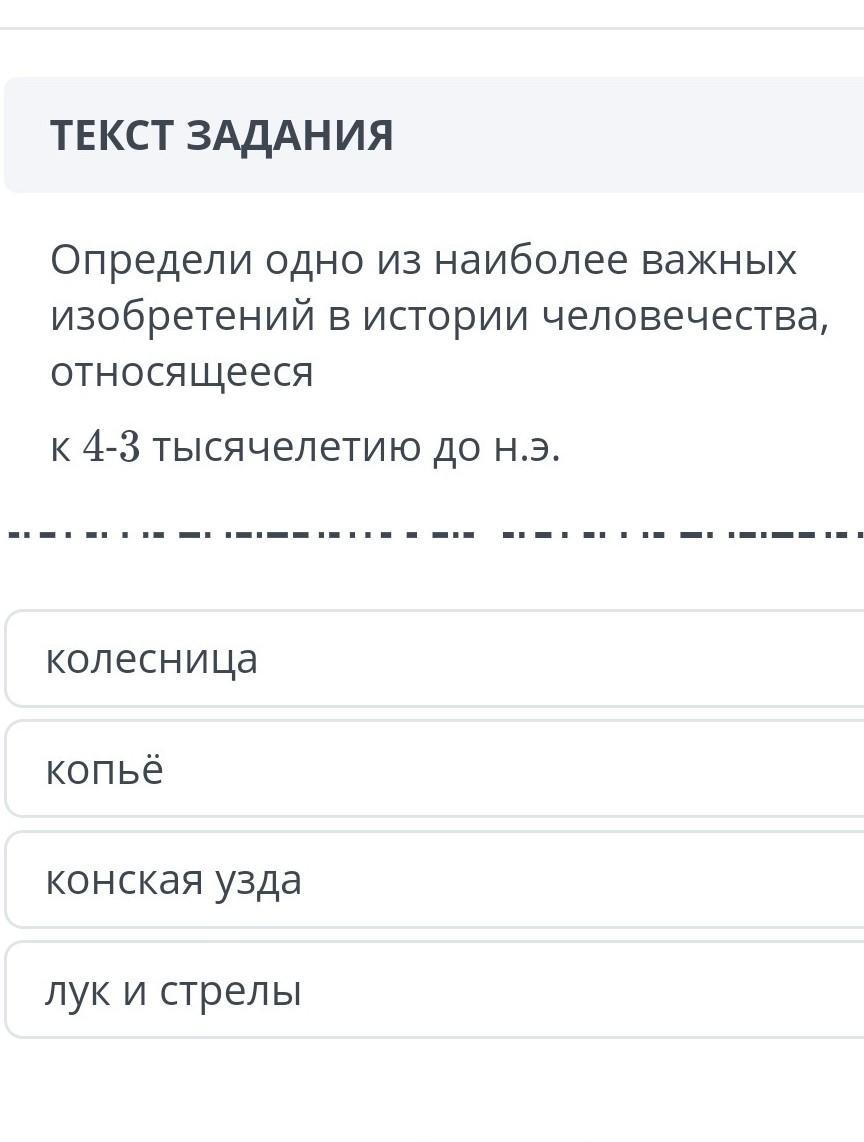Choose 'копьё' as the answer
This screenshot has width=864, height=1142.
point(434,770)
